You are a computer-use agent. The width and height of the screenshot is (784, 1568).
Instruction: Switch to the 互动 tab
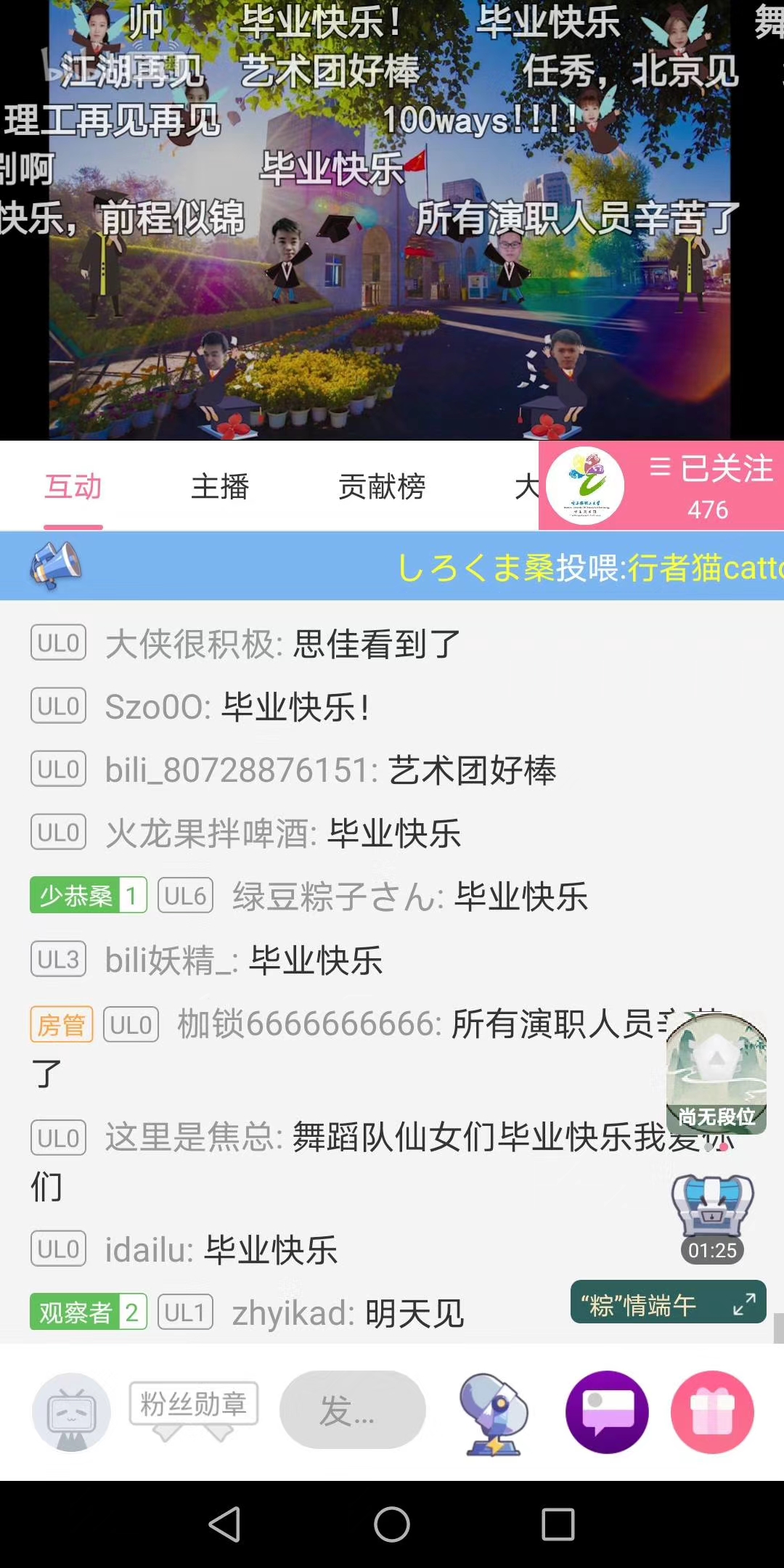coord(73,486)
